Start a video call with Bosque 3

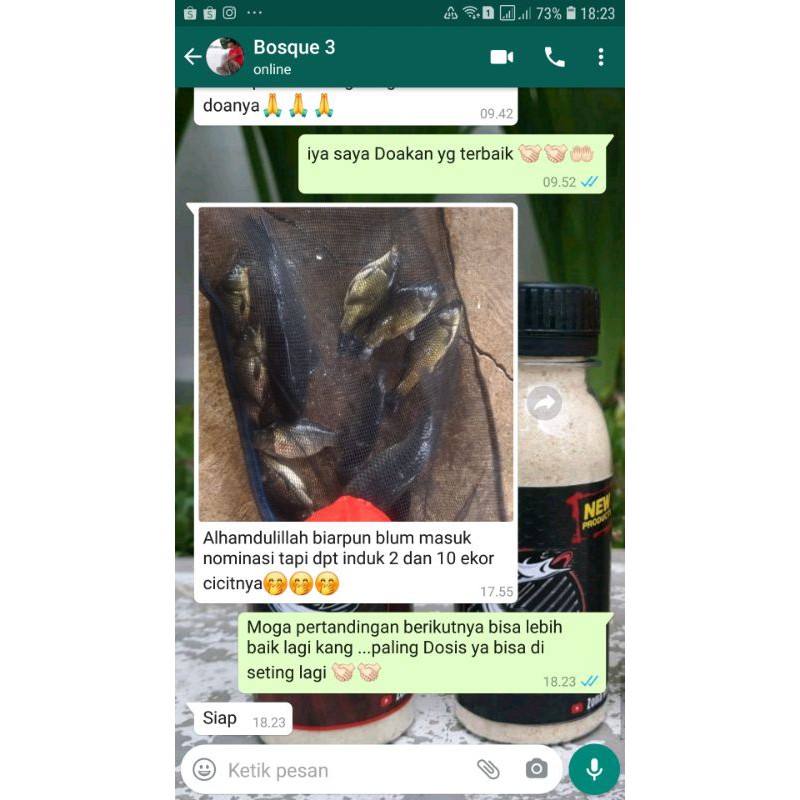pyautogui.click(x=502, y=57)
